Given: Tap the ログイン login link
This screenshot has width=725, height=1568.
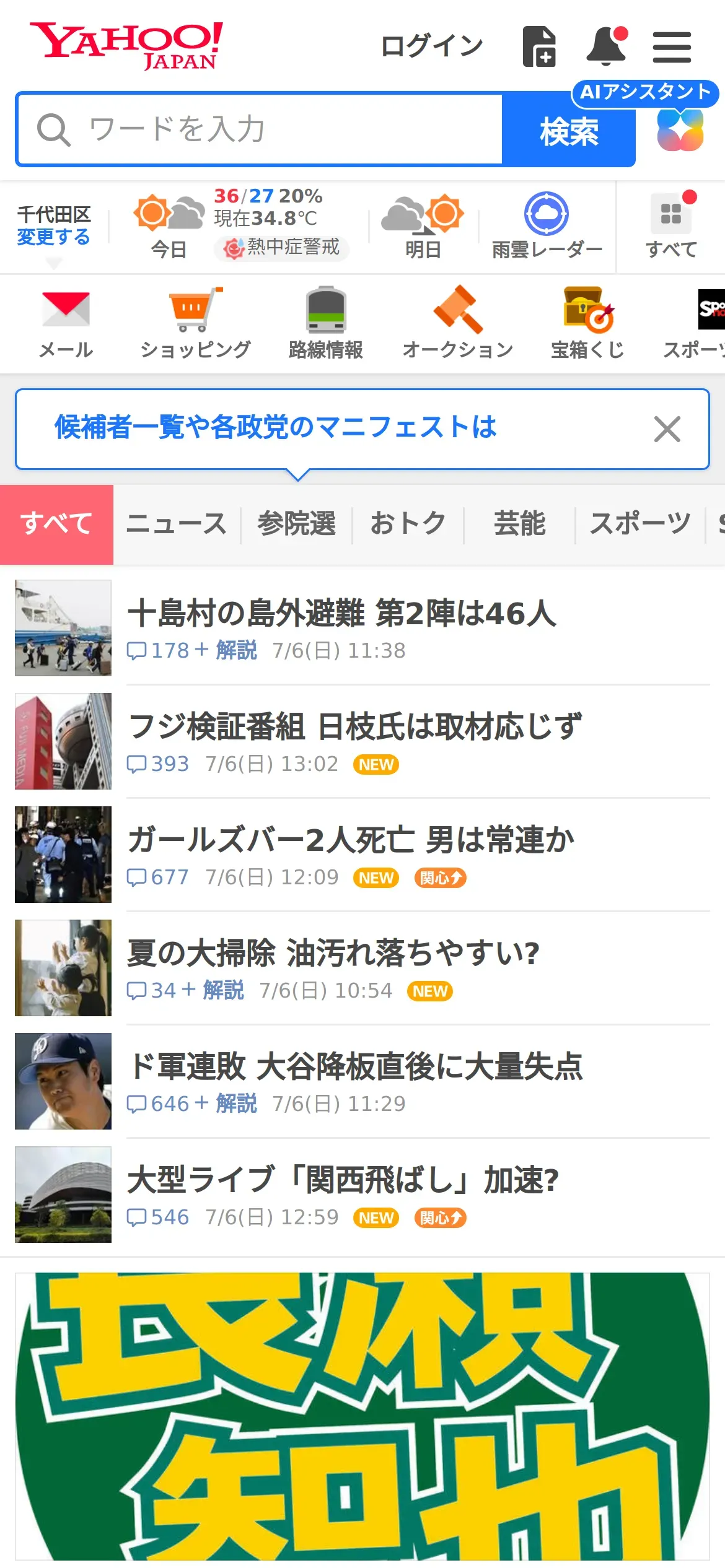Looking at the screenshot, I should (431, 46).
